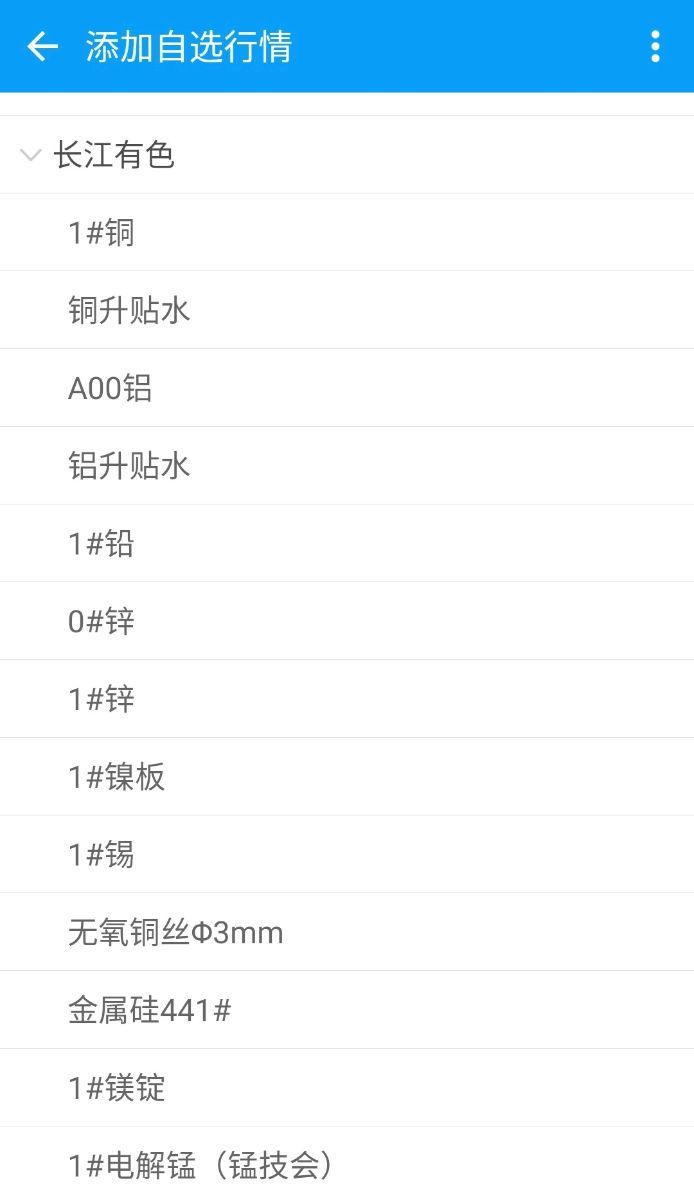Select 1#电解锰（锰技会）
Screen dimensions: 694x1199
(347, 1163)
